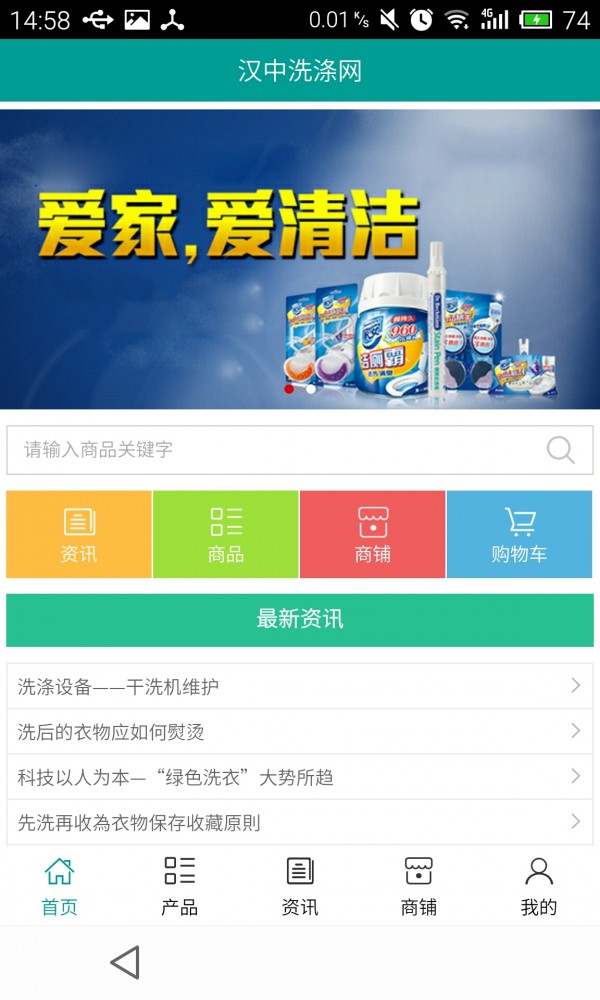The width and height of the screenshot is (600, 1000).
Task: Open the 我的 profile tab
Action: click(539, 886)
